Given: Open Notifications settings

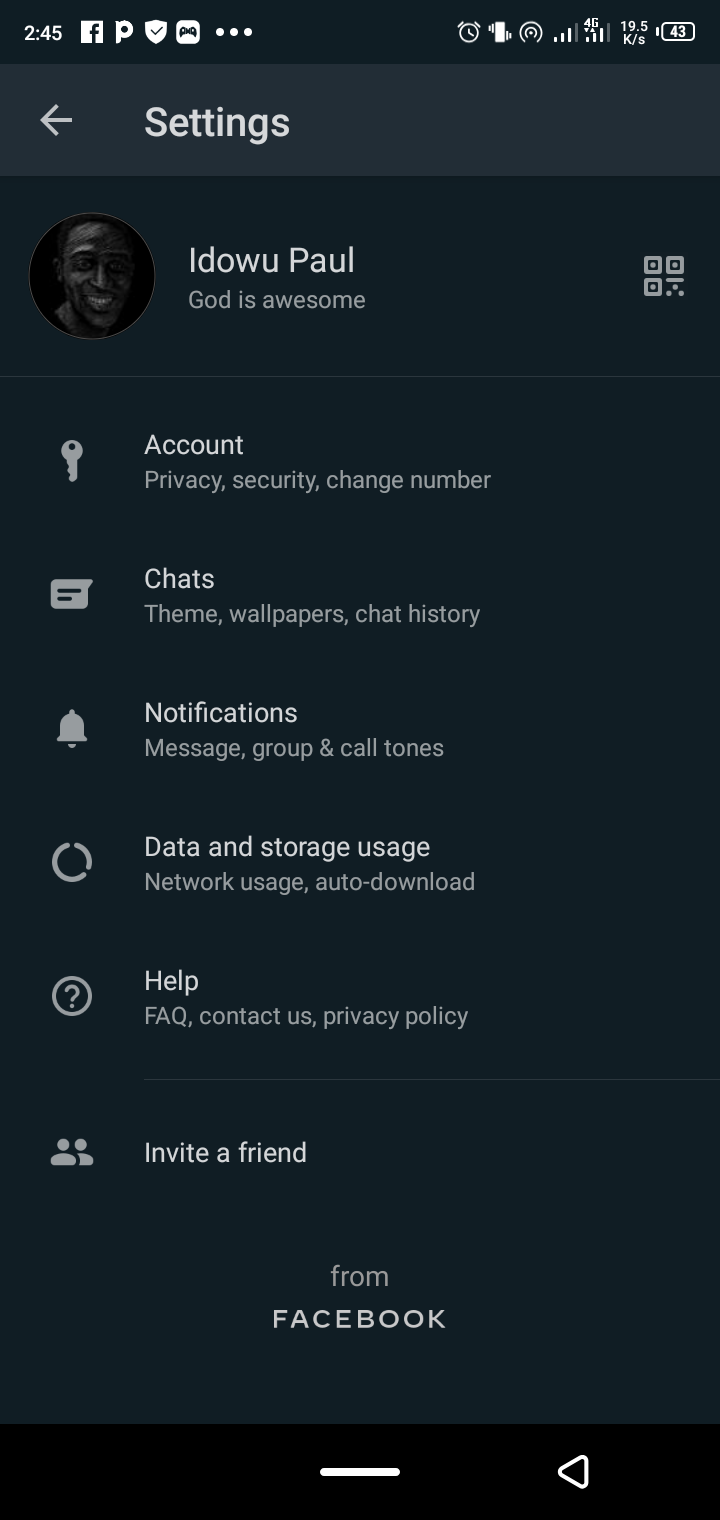Looking at the screenshot, I should tap(293, 729).
